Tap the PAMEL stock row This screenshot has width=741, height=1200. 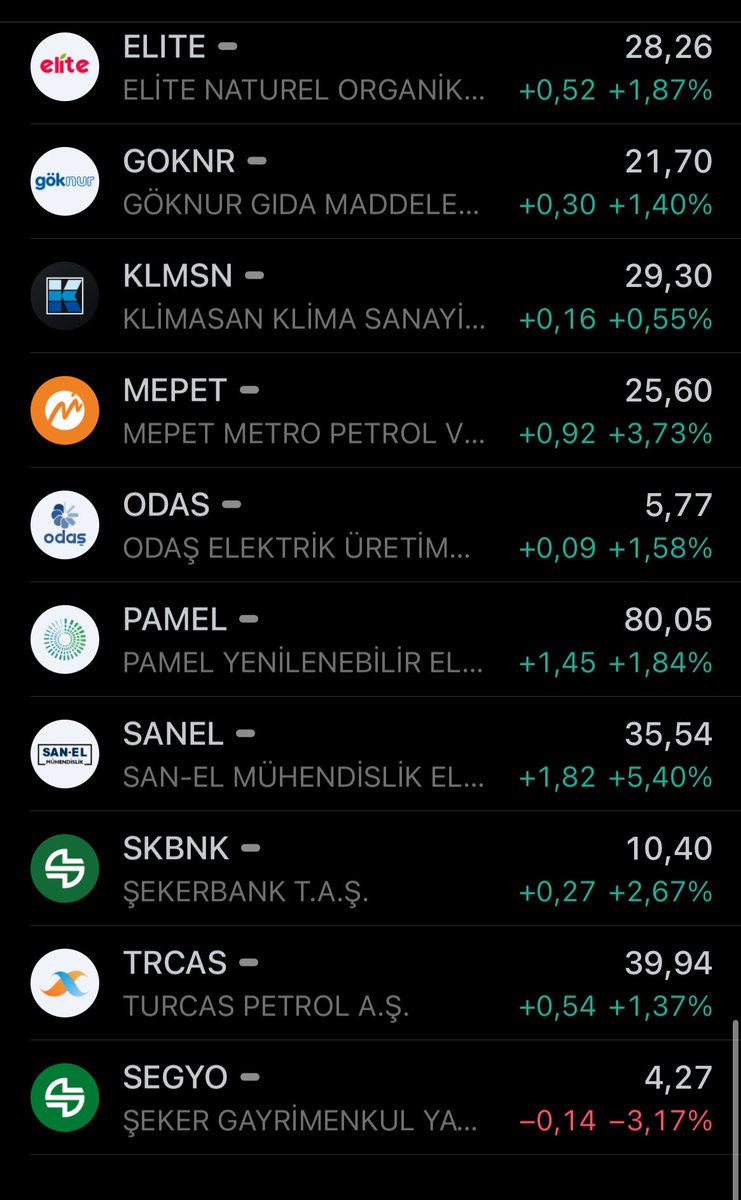click(x=370, y=640)
